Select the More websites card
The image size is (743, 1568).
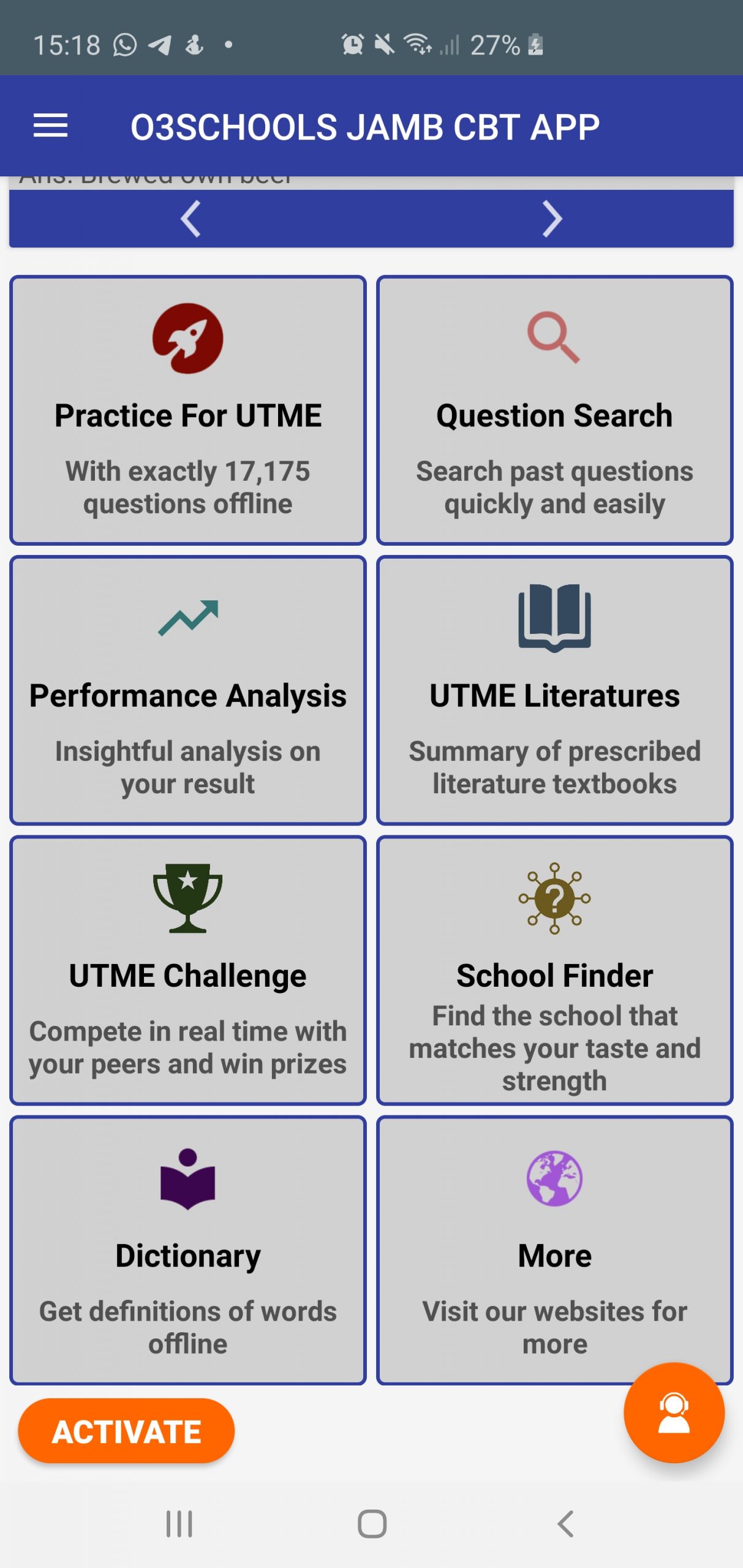[x=554, y=1249]
